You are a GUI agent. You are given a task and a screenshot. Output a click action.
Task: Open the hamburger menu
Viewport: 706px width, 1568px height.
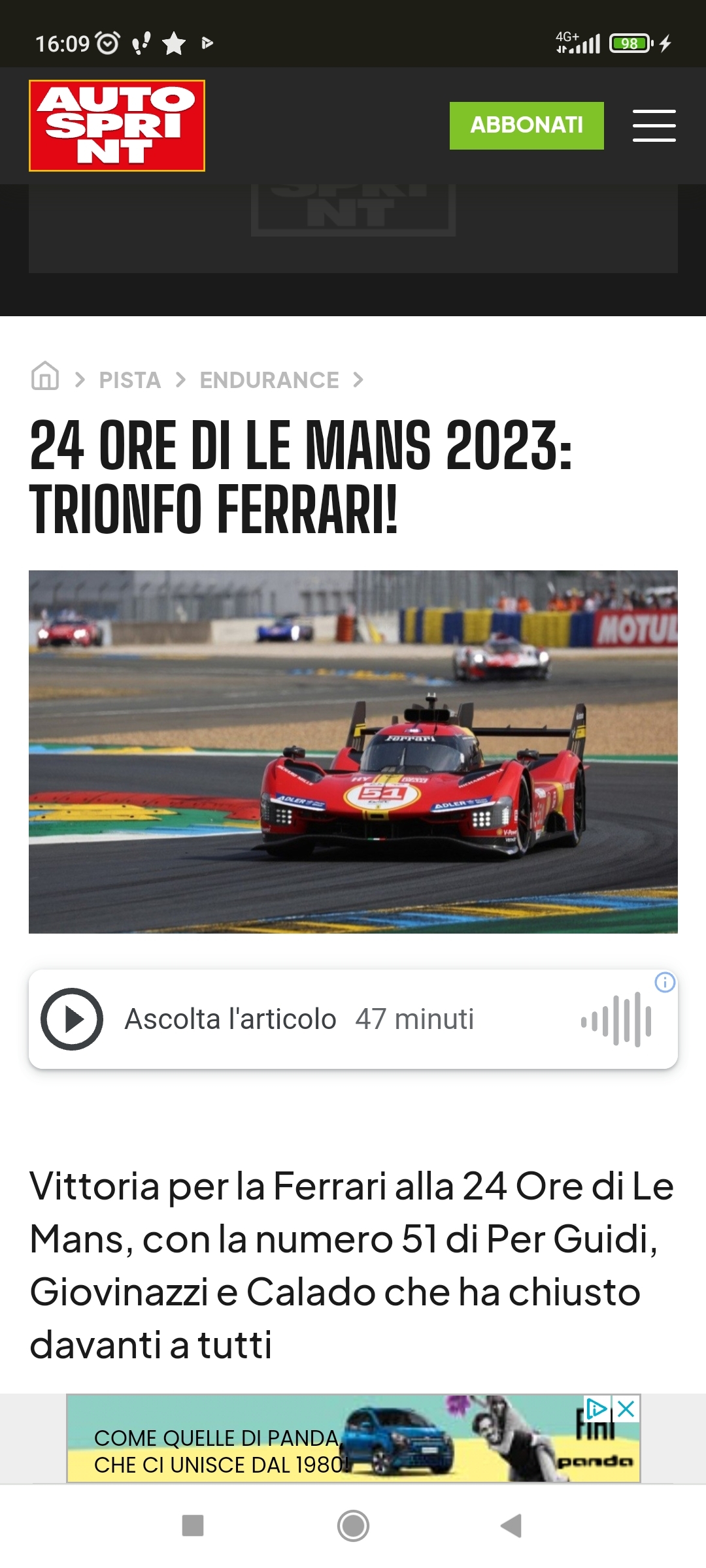(654, 125)
